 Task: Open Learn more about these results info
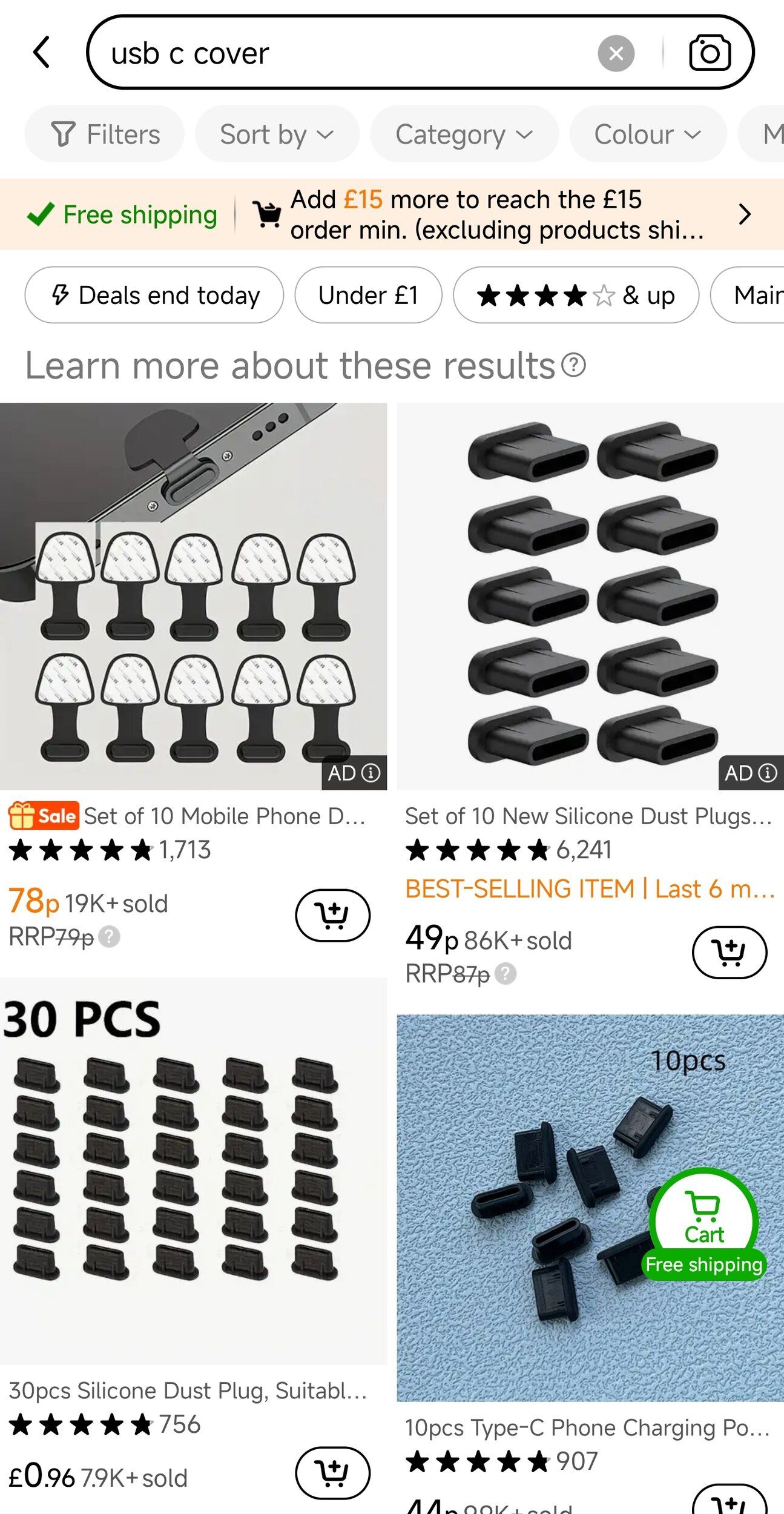point(573,365)
